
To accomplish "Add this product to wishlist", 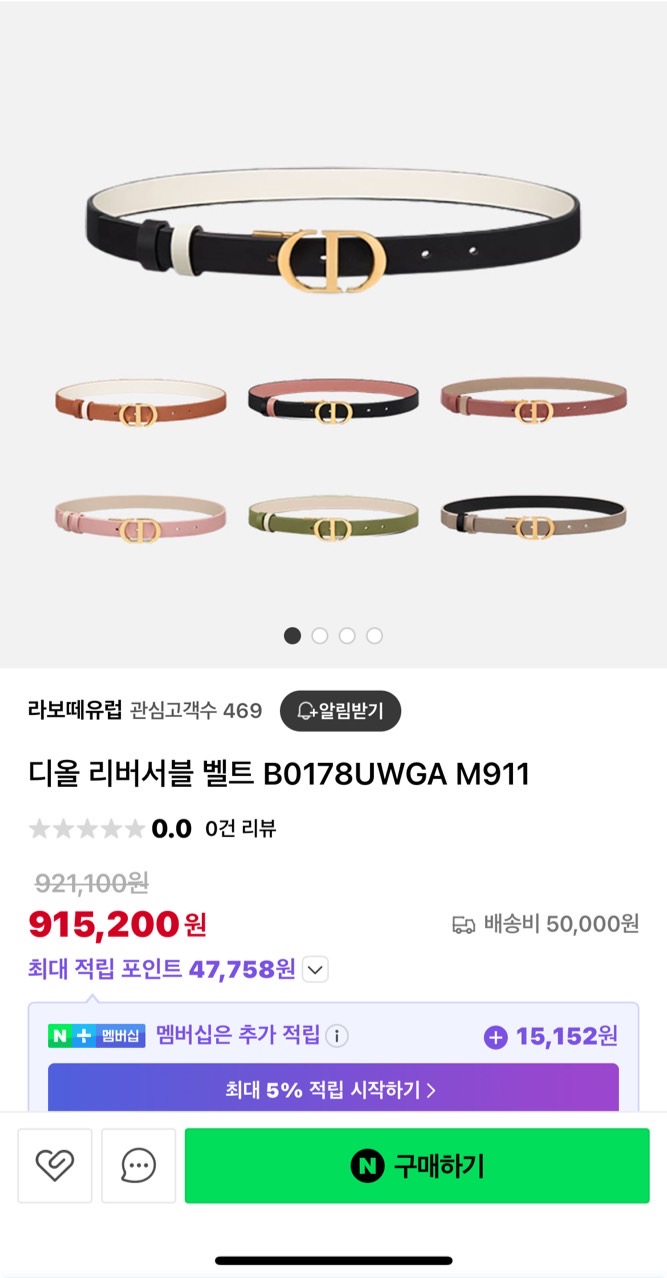I will [54, 1165].
